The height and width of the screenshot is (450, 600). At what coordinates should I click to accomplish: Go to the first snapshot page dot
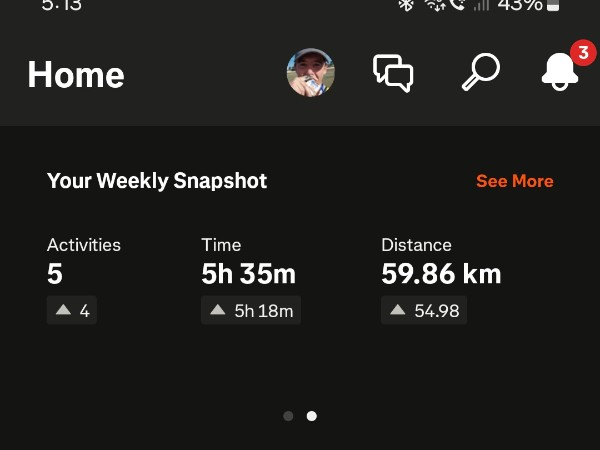pos(288,416)
